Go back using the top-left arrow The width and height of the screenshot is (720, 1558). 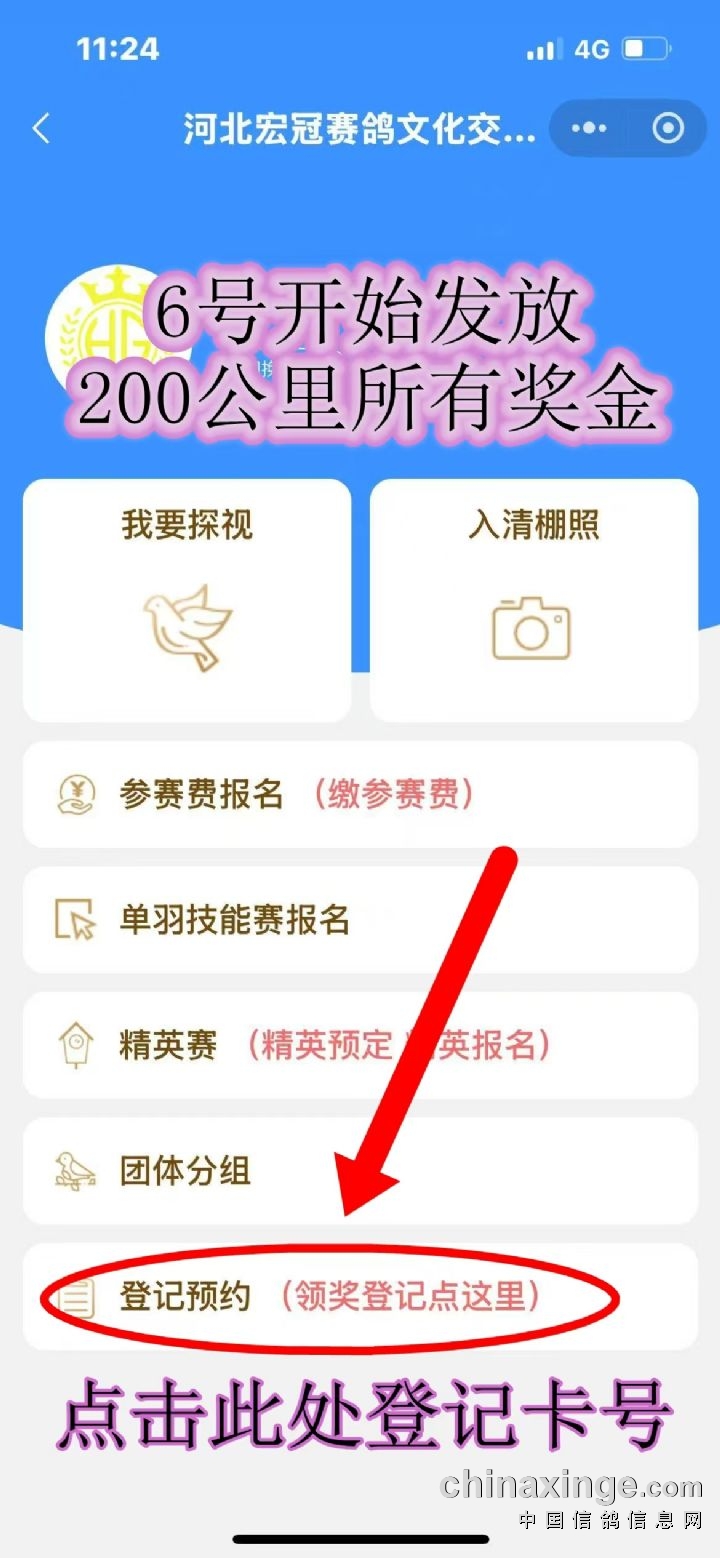[41, 129]
